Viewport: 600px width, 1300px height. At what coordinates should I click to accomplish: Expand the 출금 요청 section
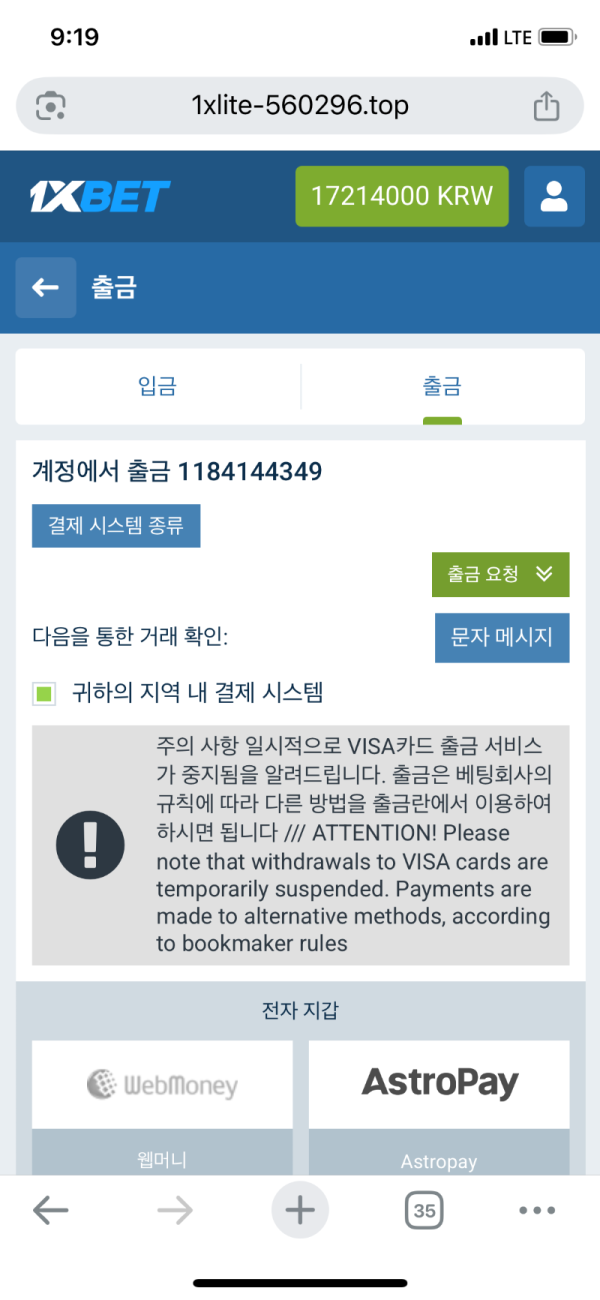tap(500, 574)
